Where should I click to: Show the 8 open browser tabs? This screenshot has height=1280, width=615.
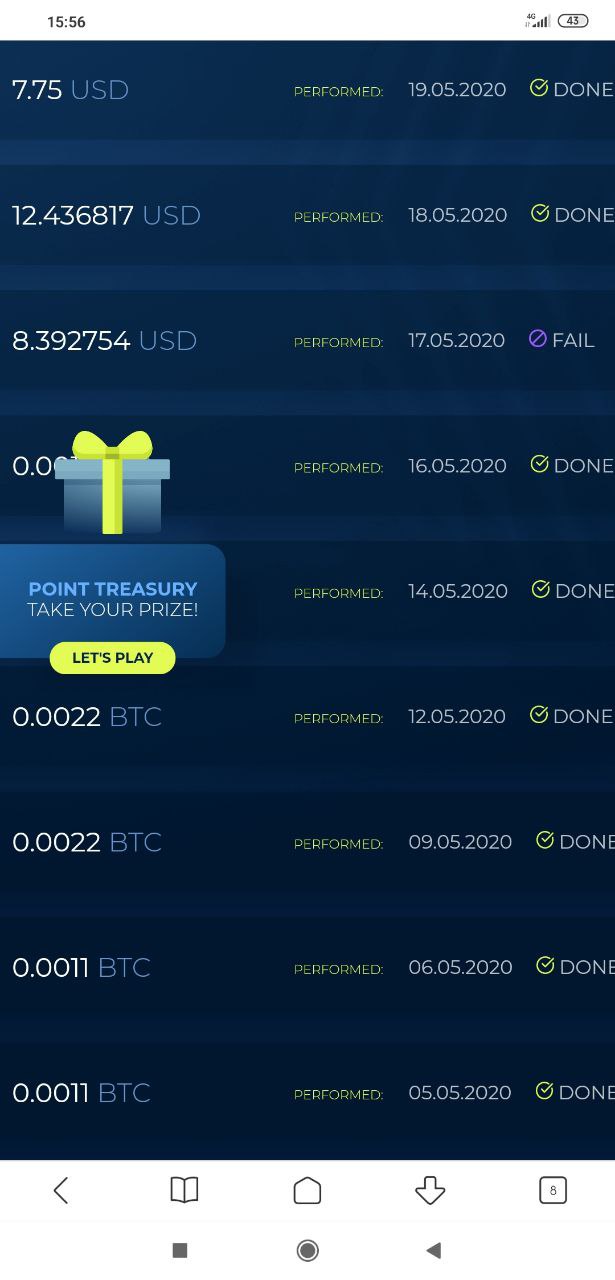click(552, 1190)
